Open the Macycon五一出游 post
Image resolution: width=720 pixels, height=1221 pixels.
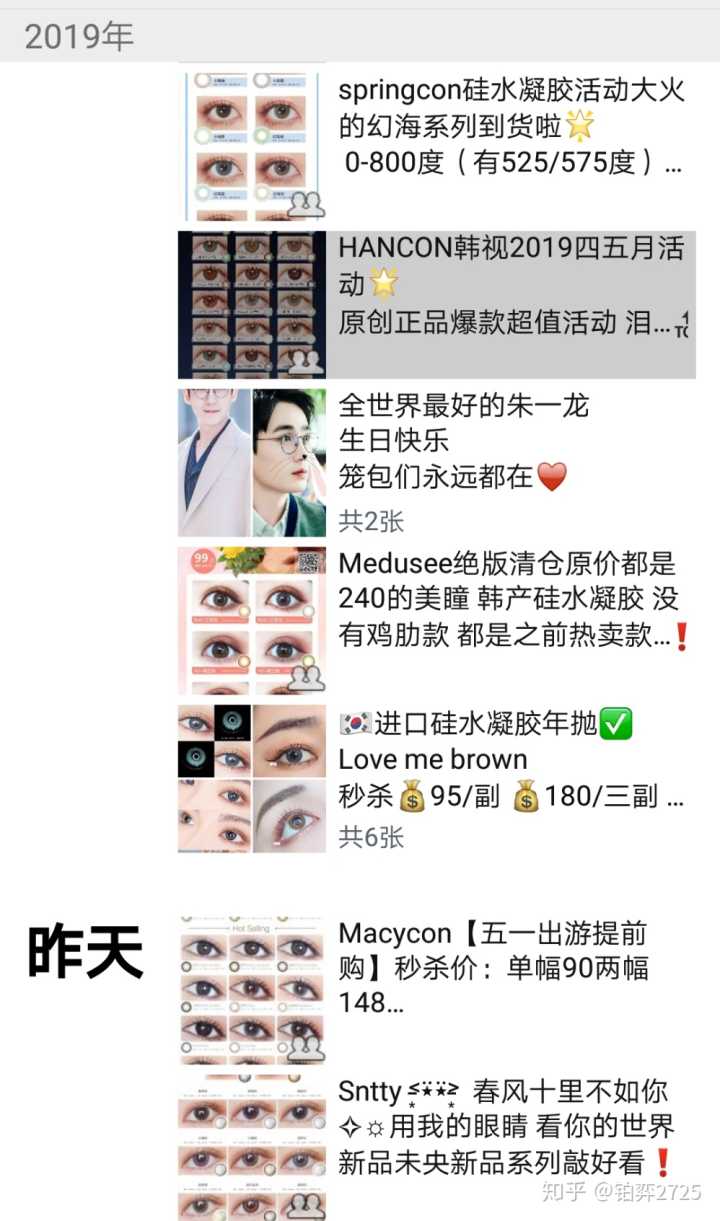(x=510, y=968)
